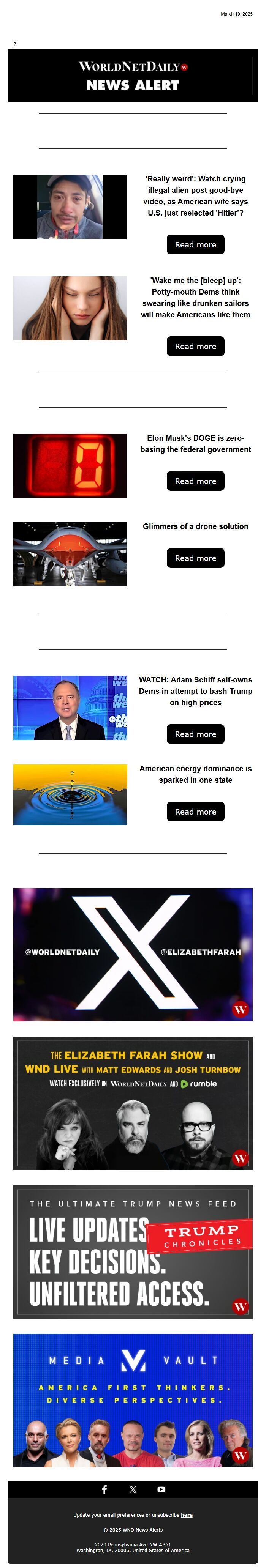Open the WorldNetDaily News Alert header banner

click(x=133, y=76)
